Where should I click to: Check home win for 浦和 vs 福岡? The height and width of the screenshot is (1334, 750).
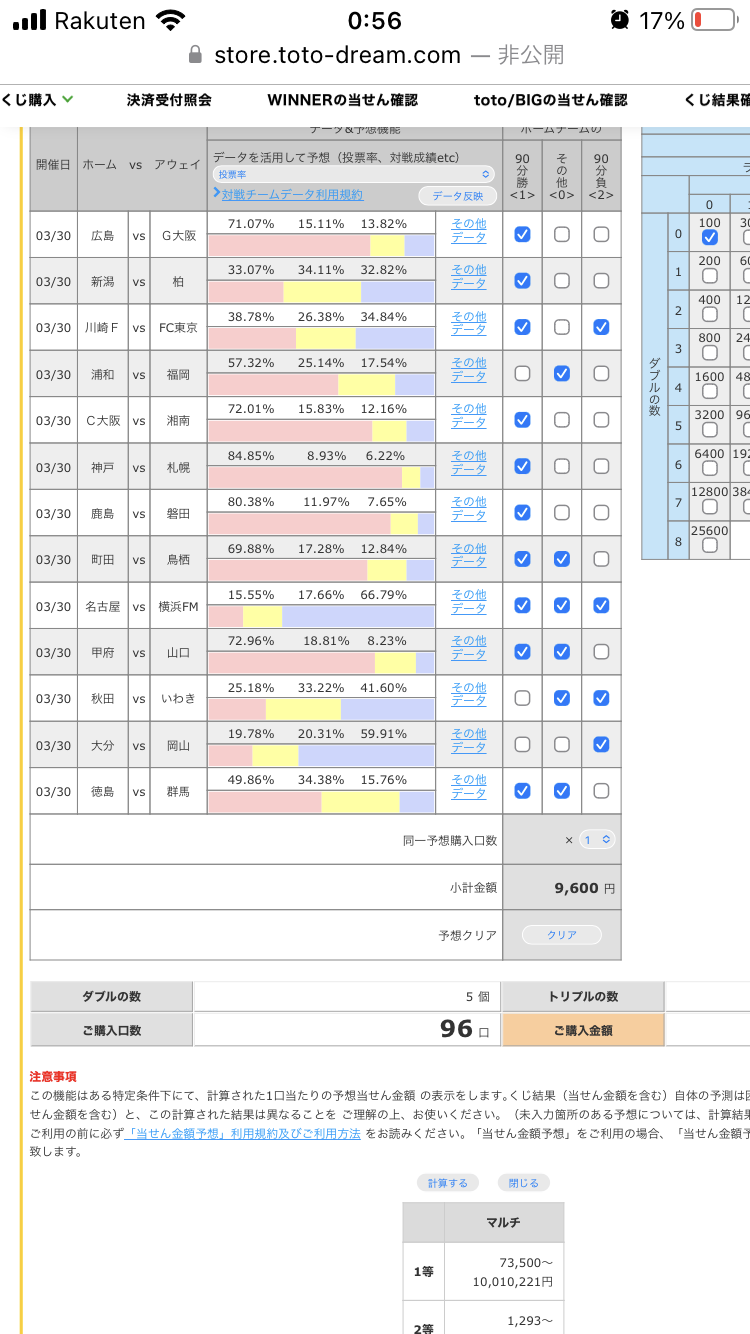coord(522,374)
